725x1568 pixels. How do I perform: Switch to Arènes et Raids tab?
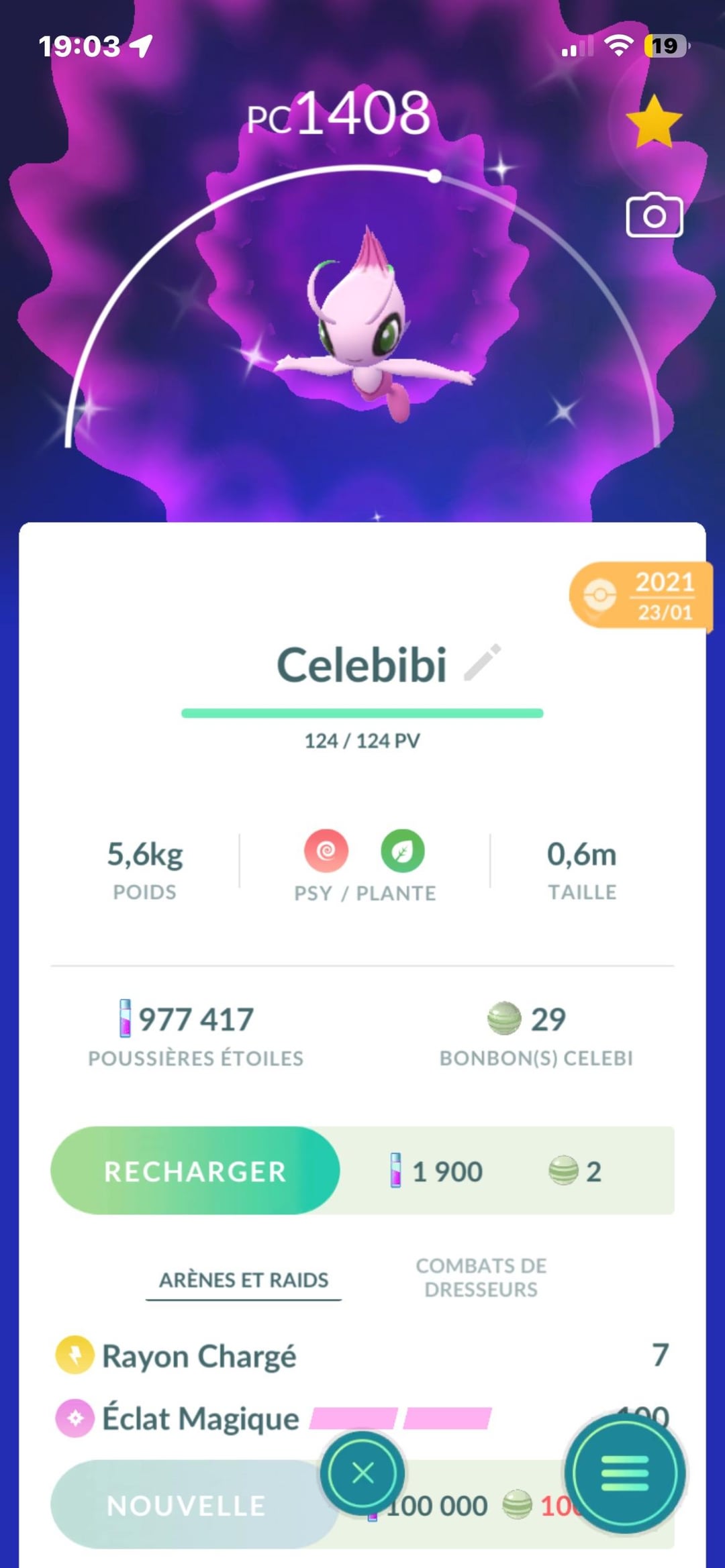point(244,1279)
